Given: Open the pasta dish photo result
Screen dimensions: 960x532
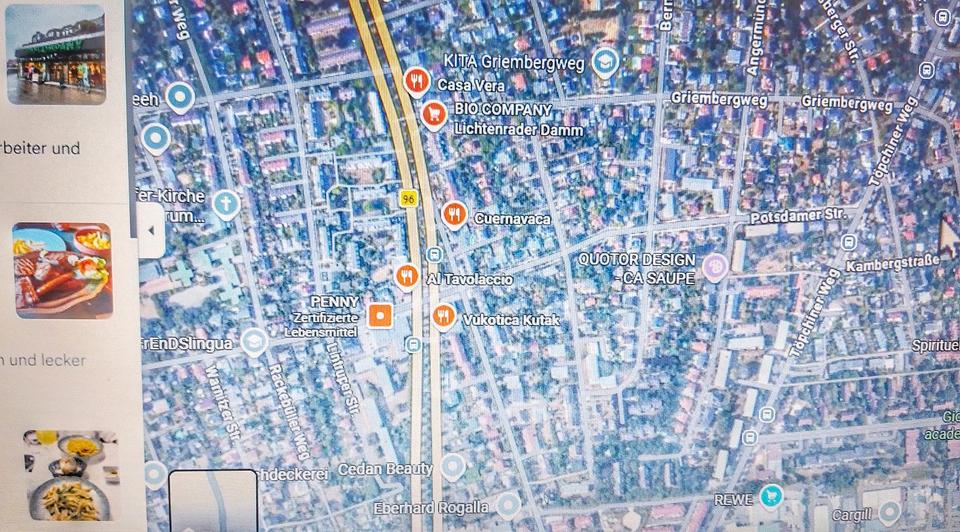Looking at the screenshot, I should click(70, 475).
